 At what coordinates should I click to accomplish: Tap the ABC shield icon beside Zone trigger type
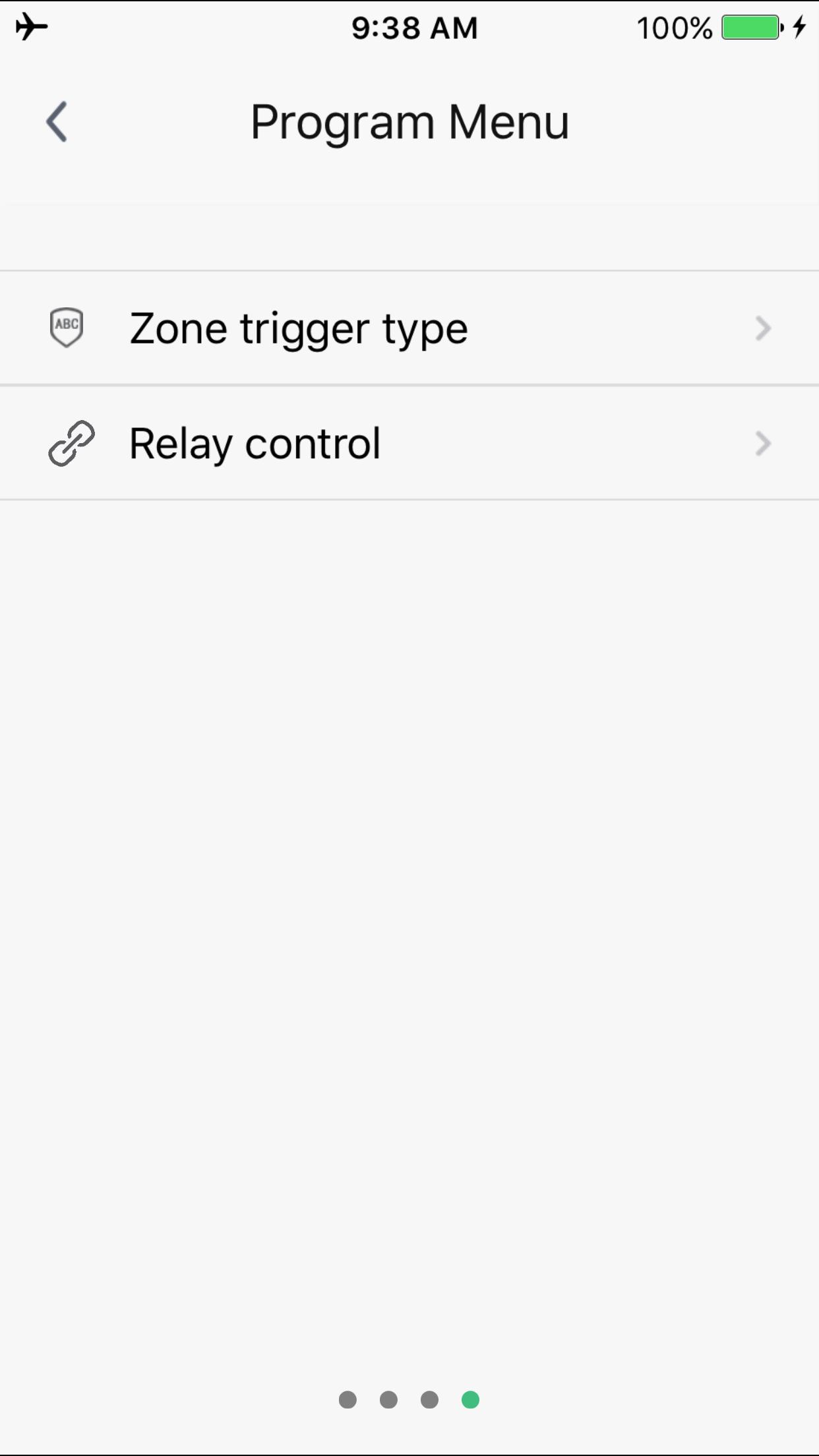tap(67, 327)
